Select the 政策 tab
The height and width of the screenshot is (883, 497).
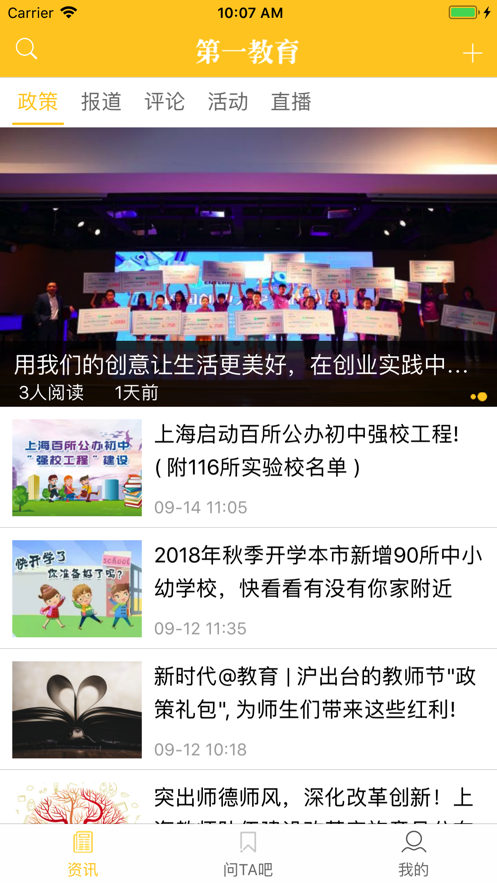(x=38, y=101)
